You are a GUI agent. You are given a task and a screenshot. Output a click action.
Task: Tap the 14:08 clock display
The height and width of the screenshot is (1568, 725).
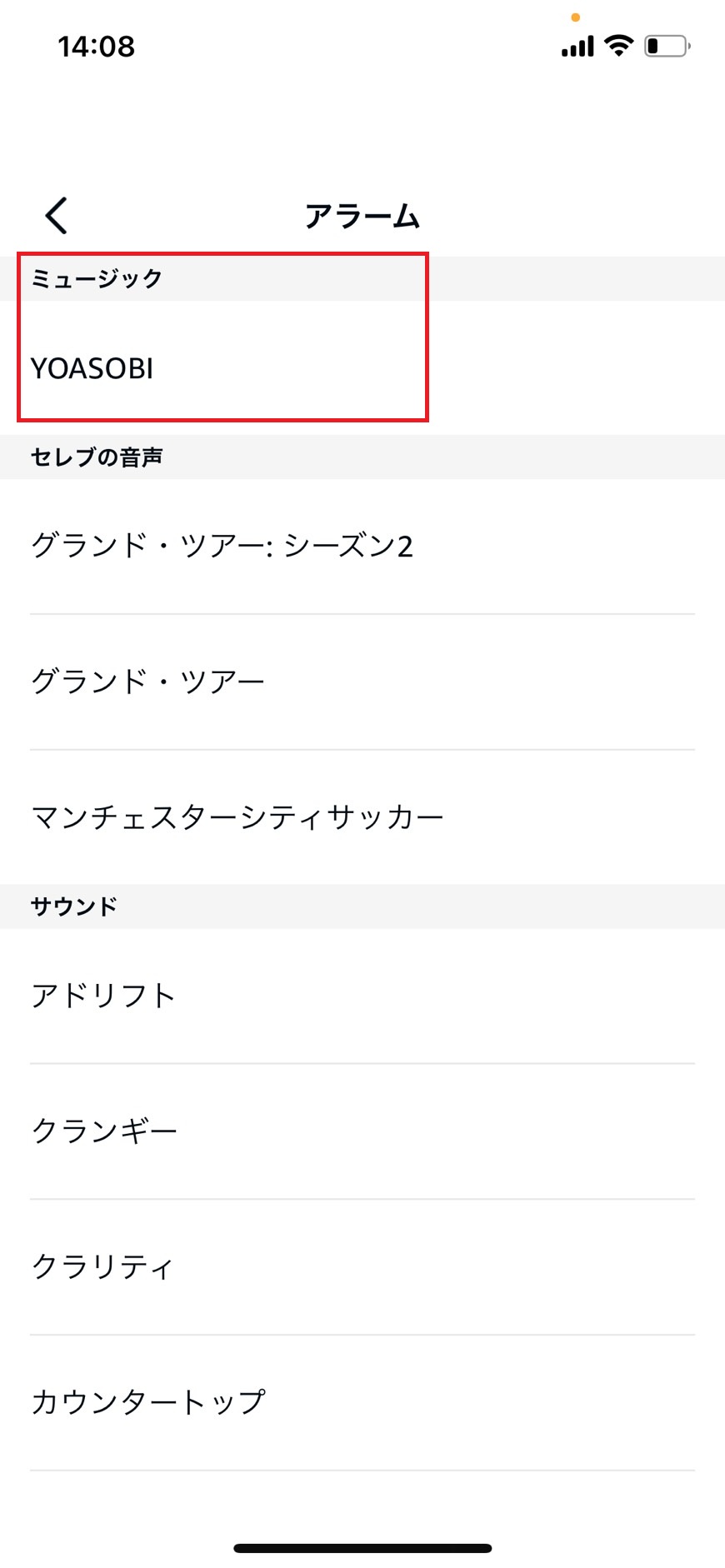[96, 46]
